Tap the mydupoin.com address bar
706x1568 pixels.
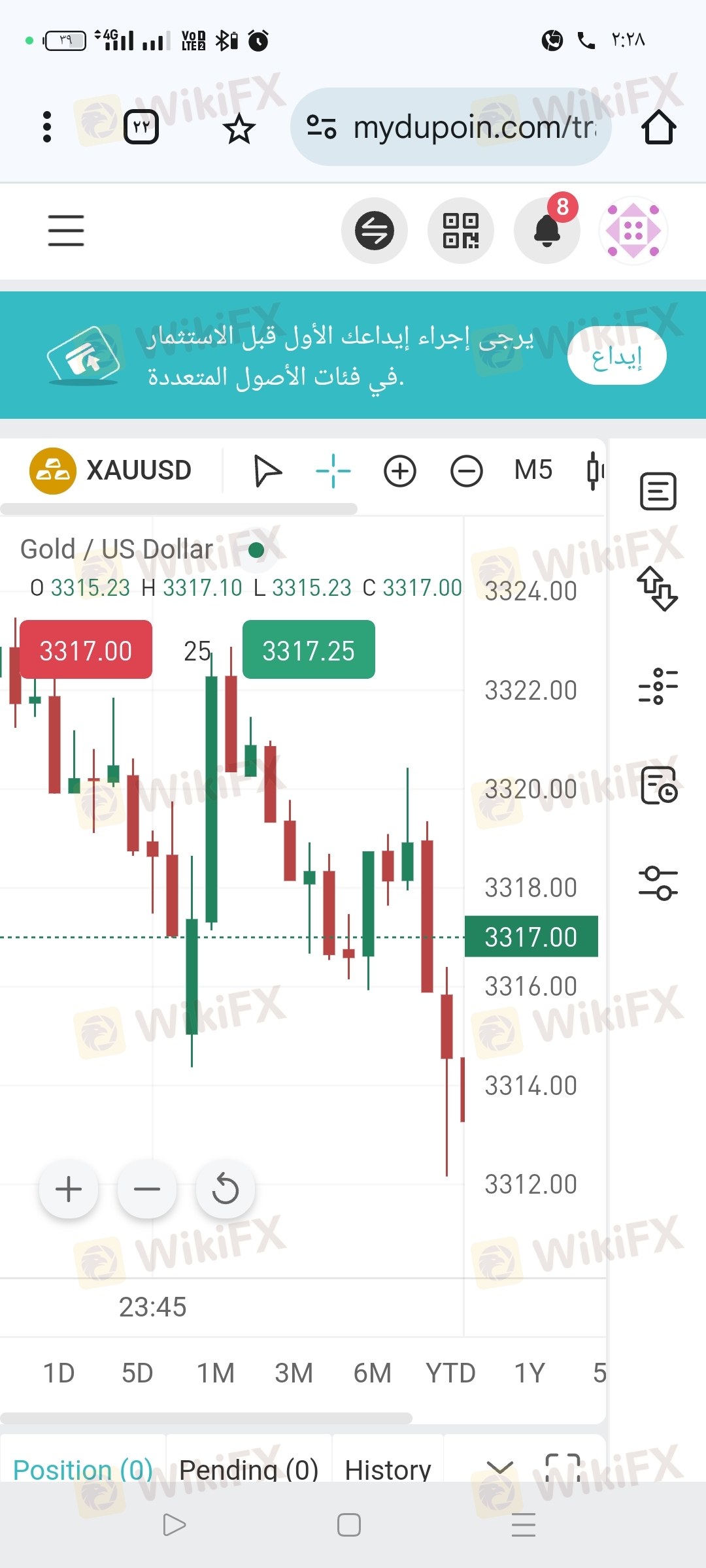point(451,127)
